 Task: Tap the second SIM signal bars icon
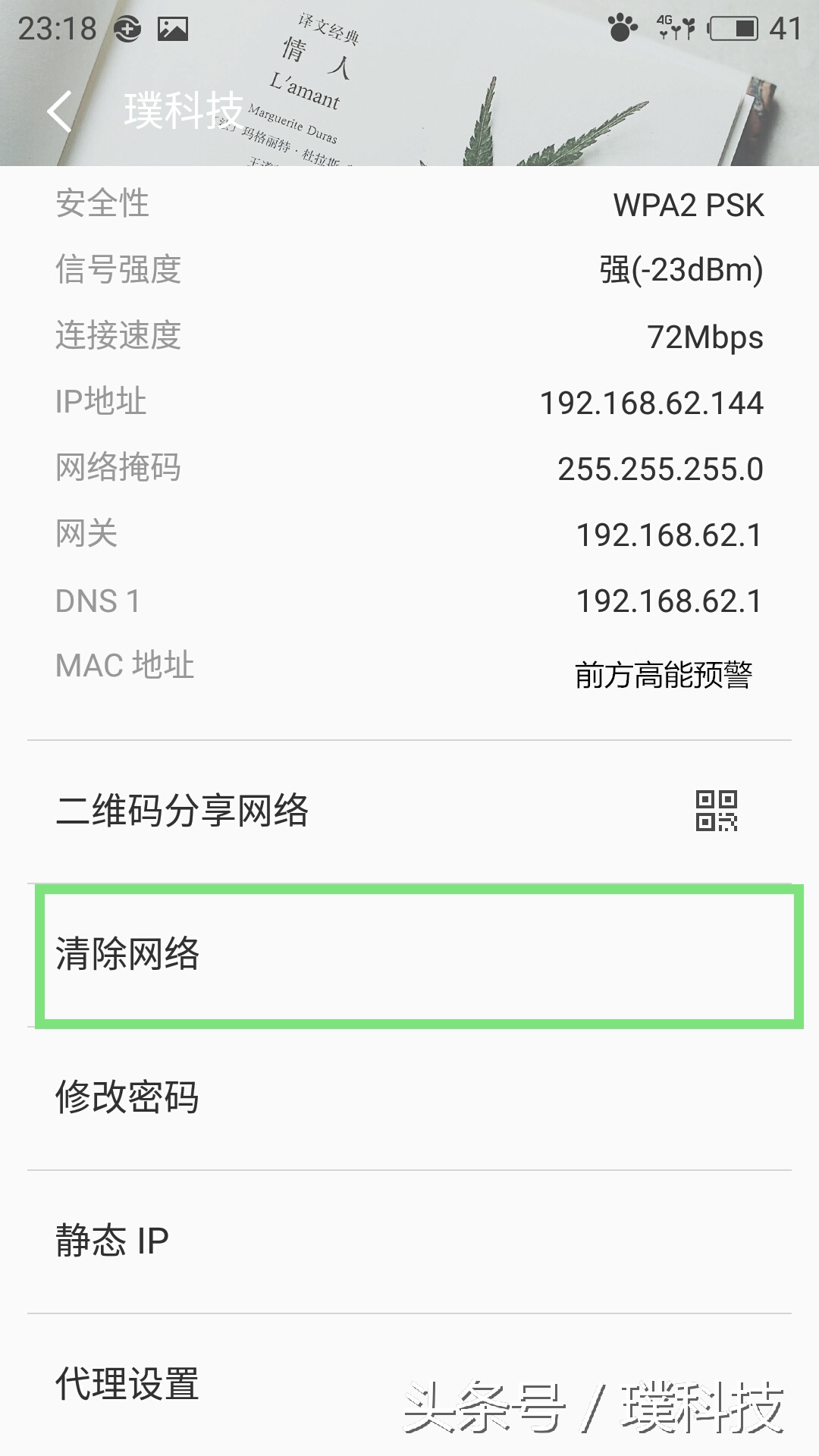click(x=689, y=29)
